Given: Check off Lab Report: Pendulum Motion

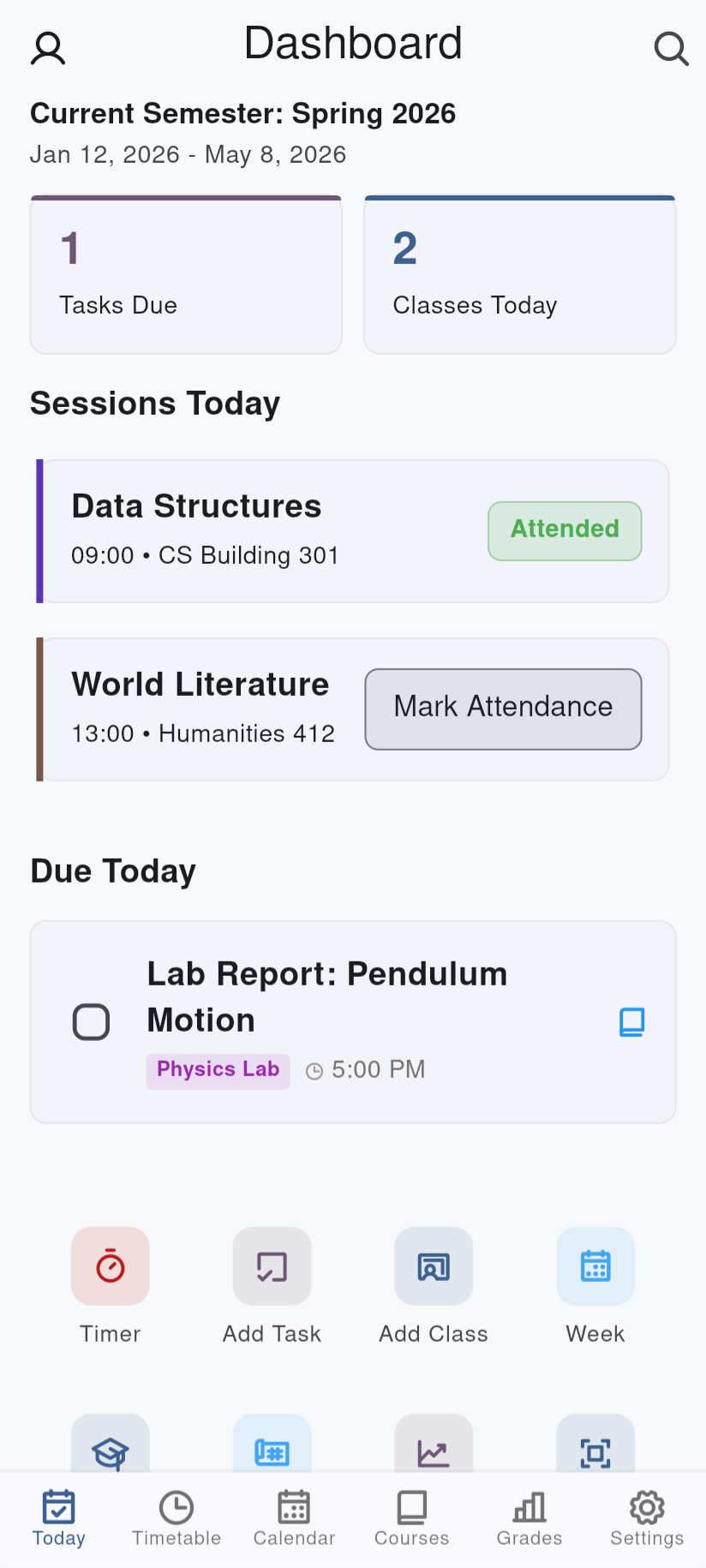Looking at the screenshot, I should tap(91, 1021).
